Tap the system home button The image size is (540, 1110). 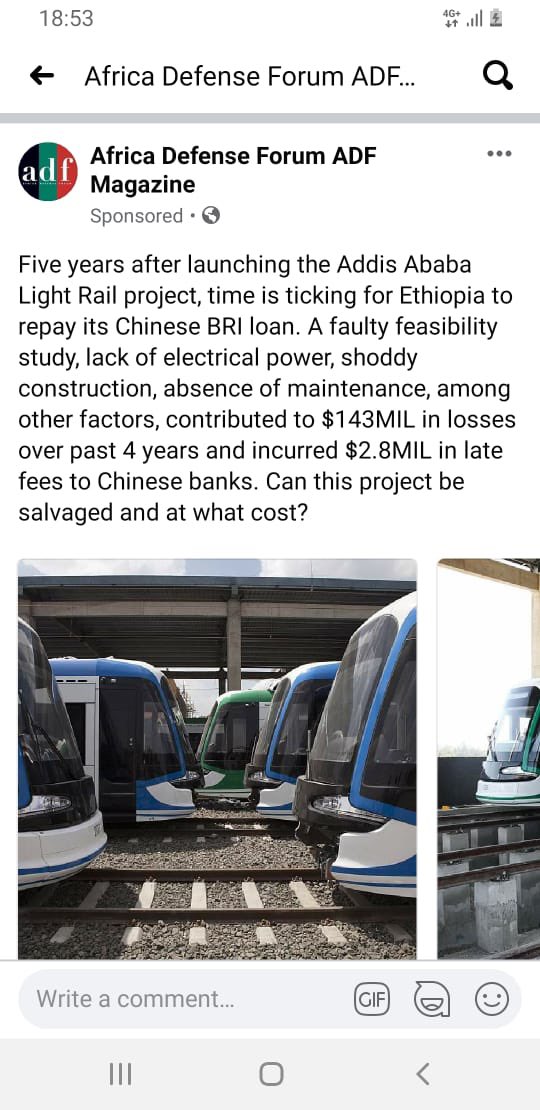(x=271, y=1074)
